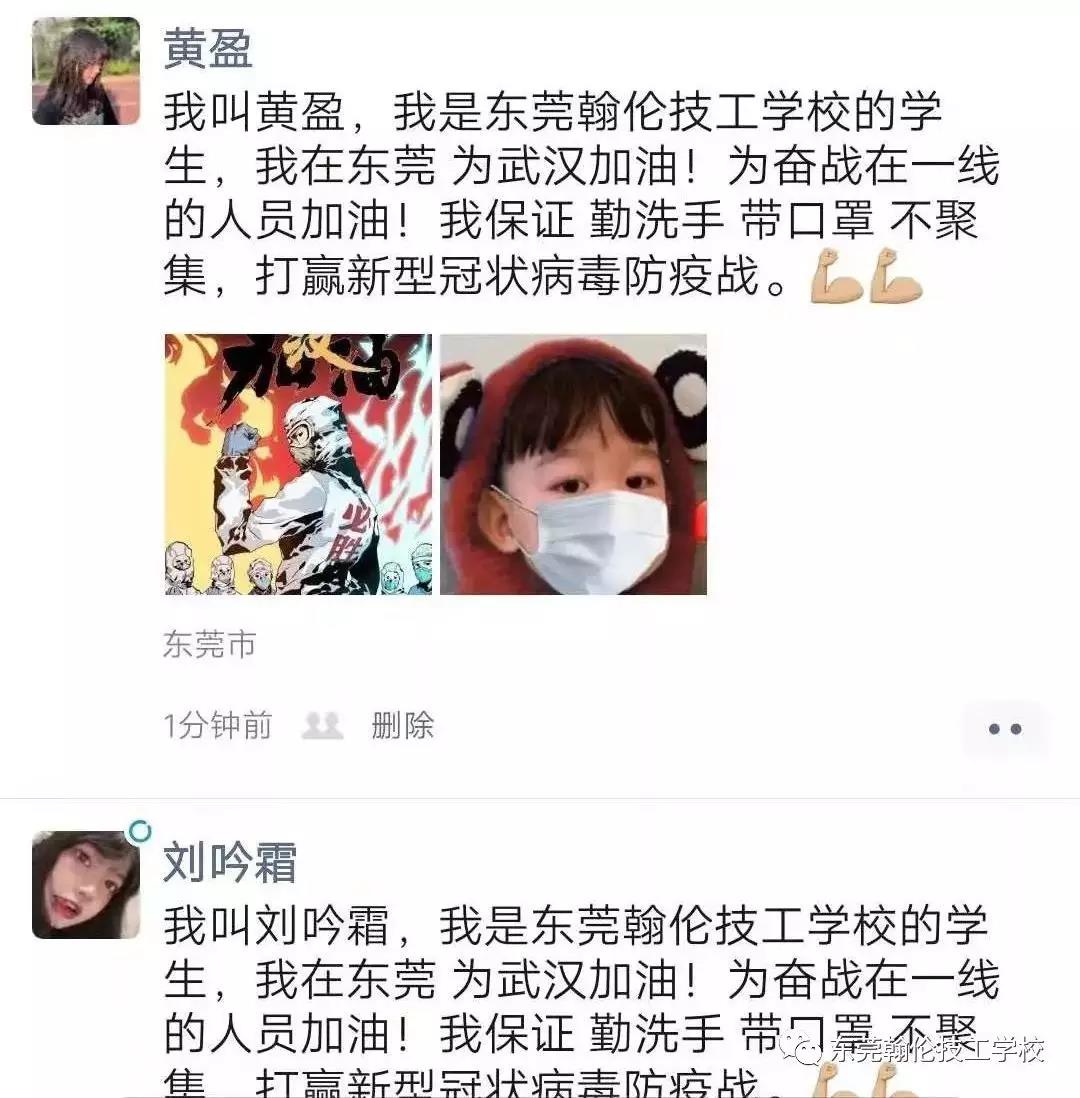View the masked child photo in 黄盈's post
Image resolution: width=1080 pixels, height=1098 pixels.
pos(573,464)
